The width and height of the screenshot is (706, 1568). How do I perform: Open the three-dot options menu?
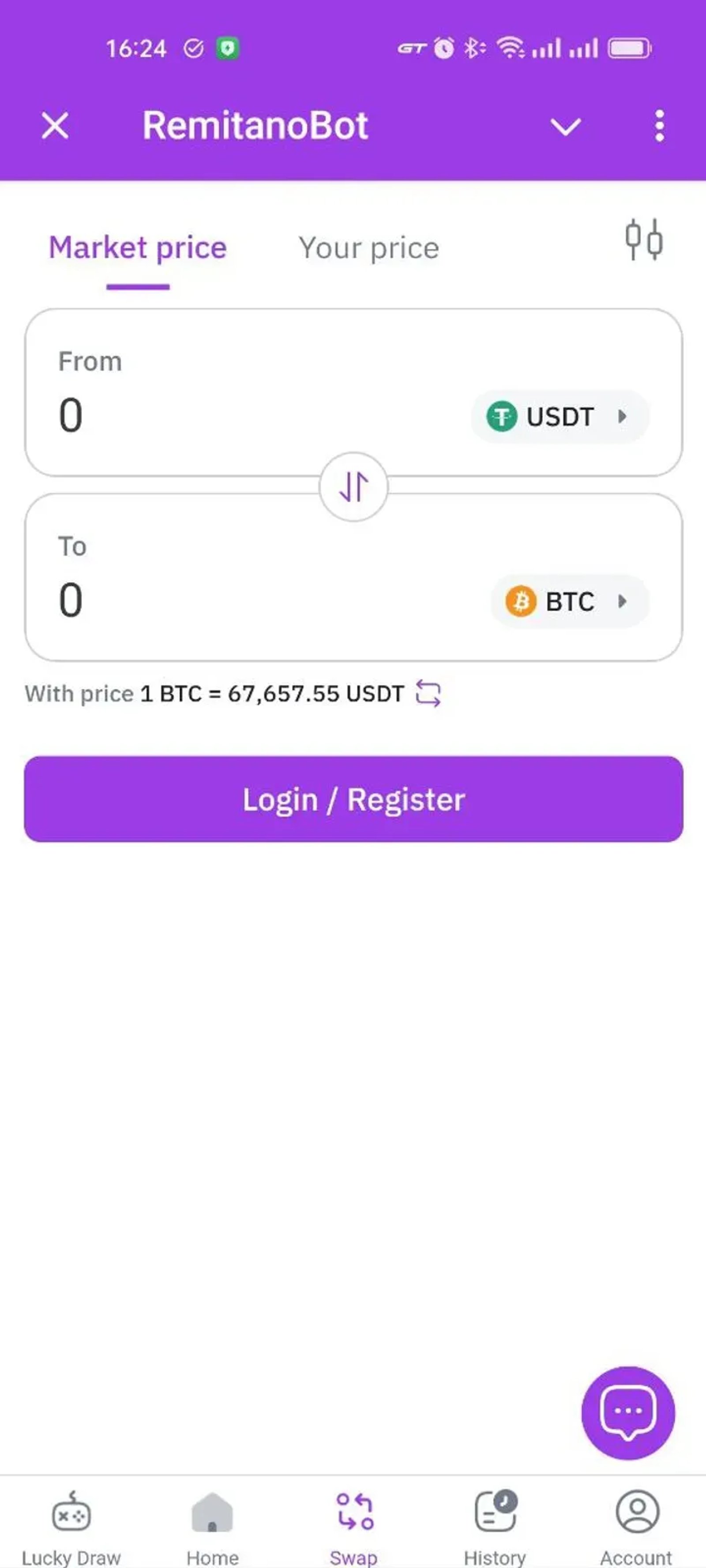click(x=660, y=125)
